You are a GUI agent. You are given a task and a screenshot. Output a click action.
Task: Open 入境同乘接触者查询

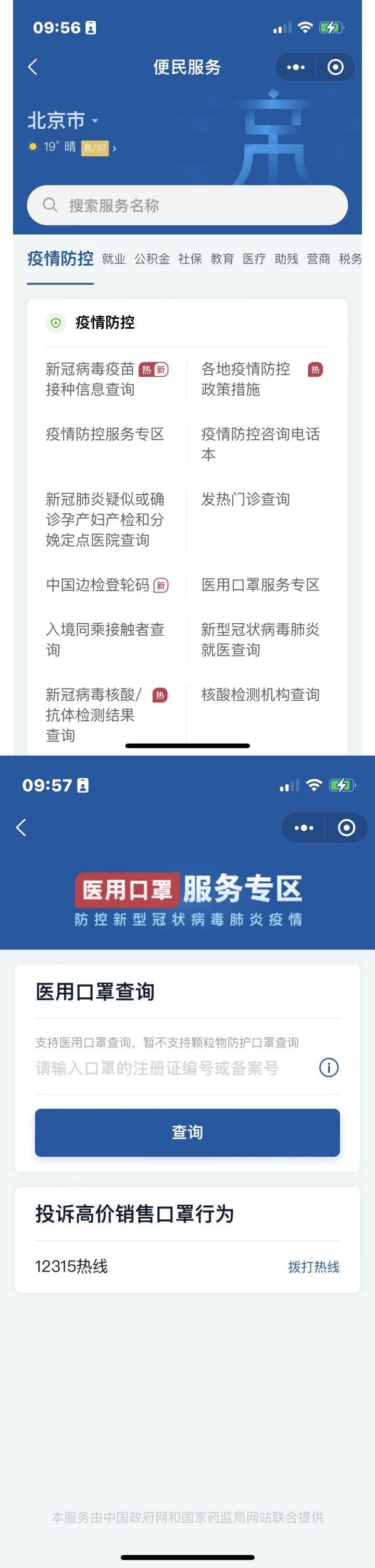point(105,639)
